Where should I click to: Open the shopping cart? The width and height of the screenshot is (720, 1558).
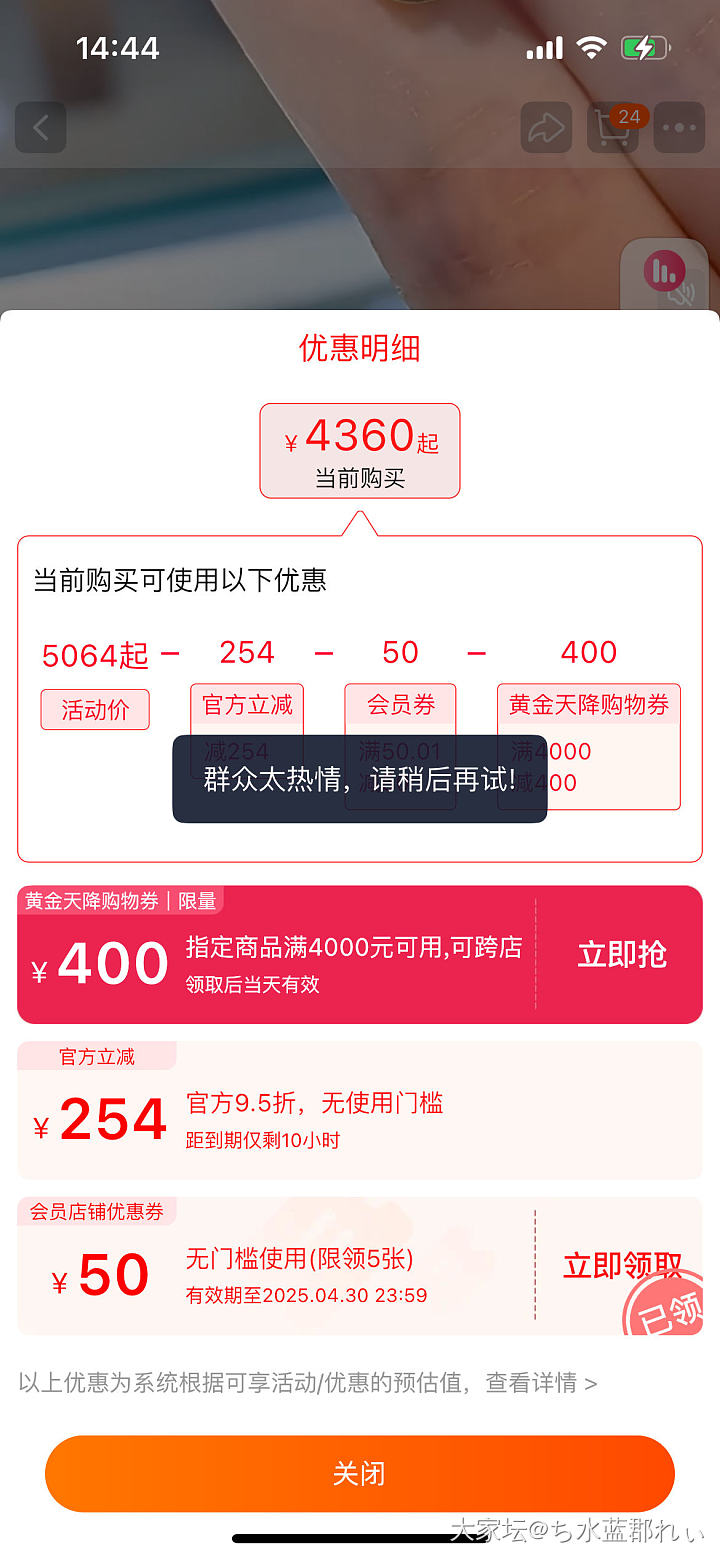coord(612,128)
